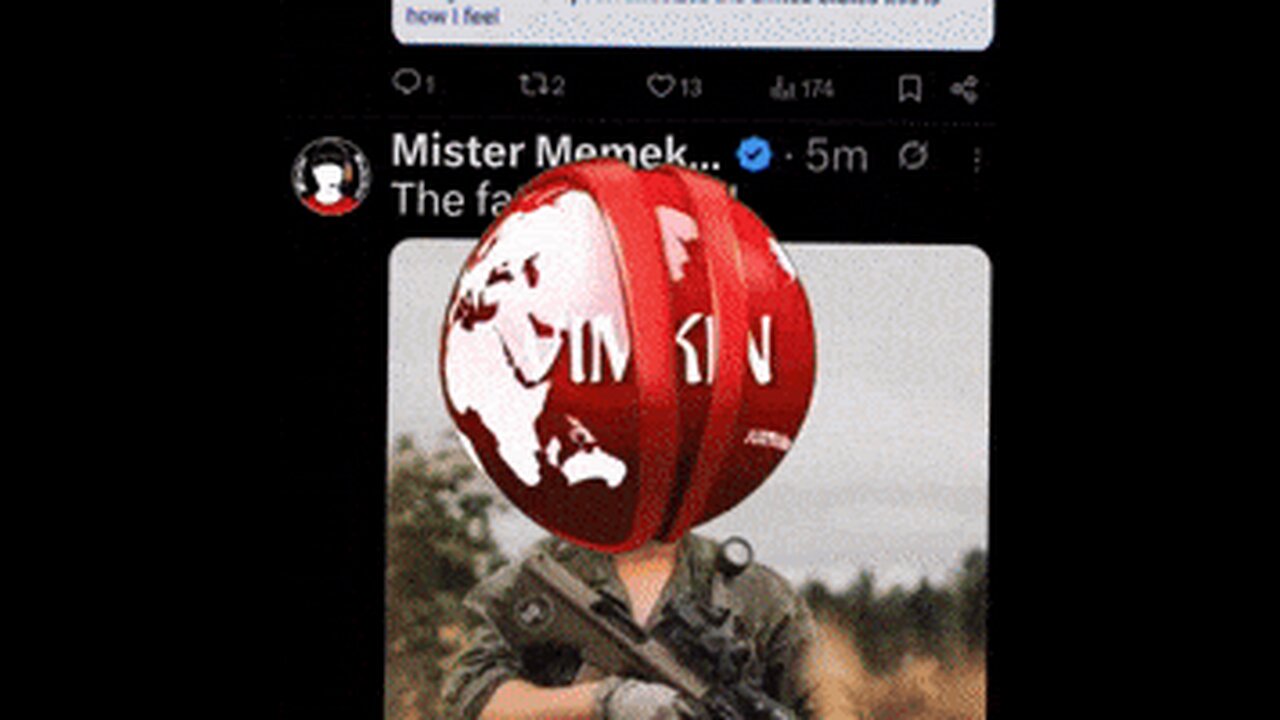The image size is (1280, 720).
Task: Bookmark the post above Mister Memek's
Action: 909,89
